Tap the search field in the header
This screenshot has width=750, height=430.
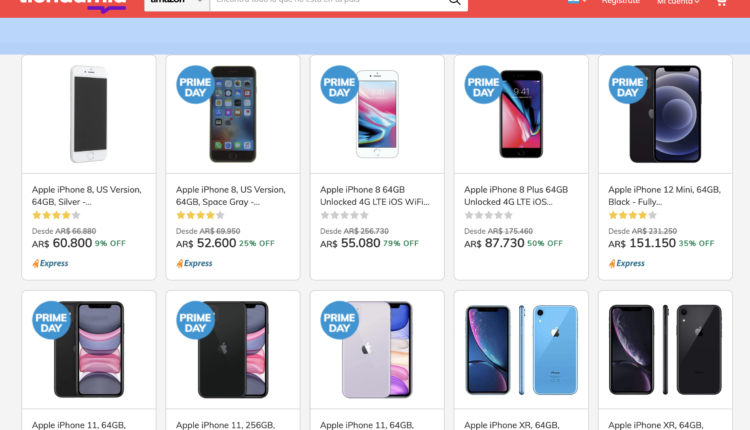tap(325, 3)
